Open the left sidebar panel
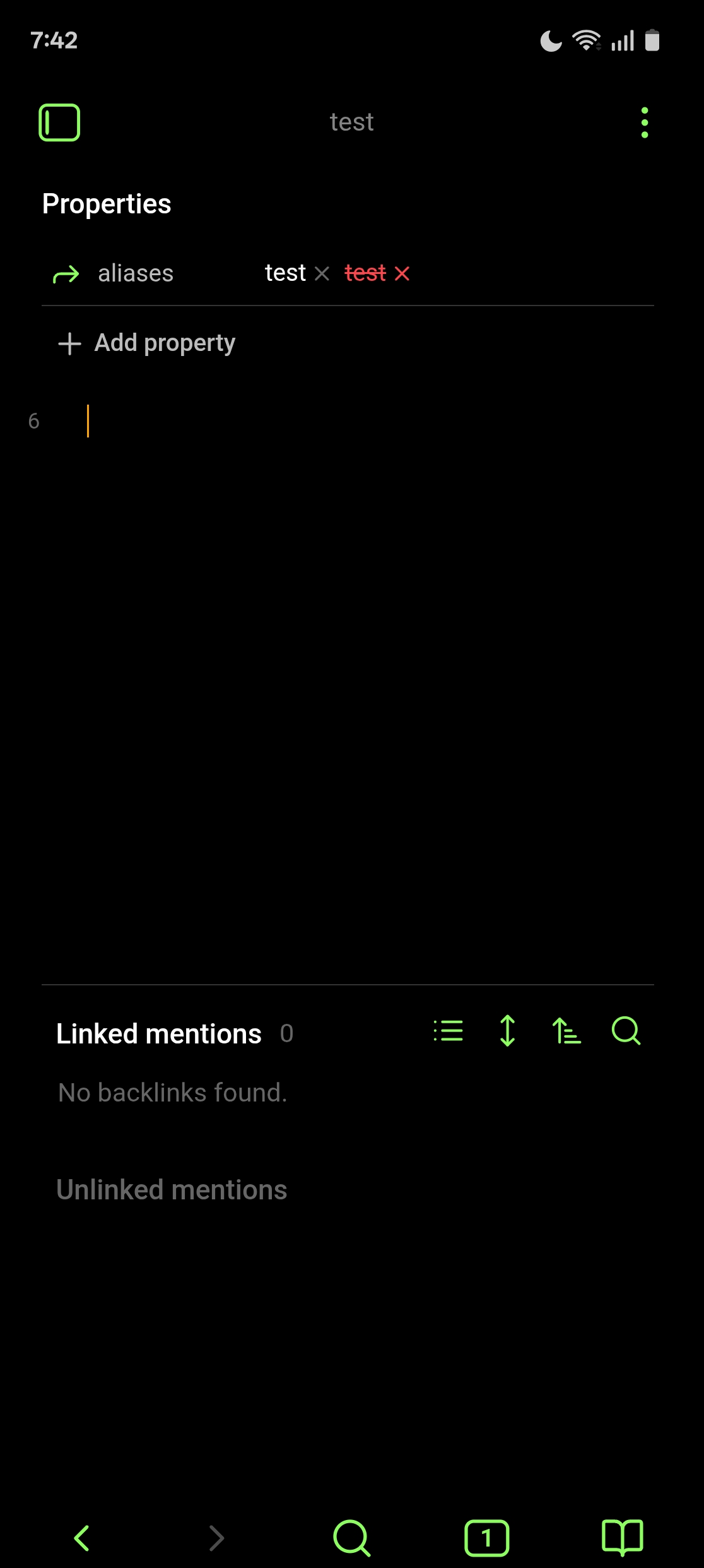 click(59, 122)
